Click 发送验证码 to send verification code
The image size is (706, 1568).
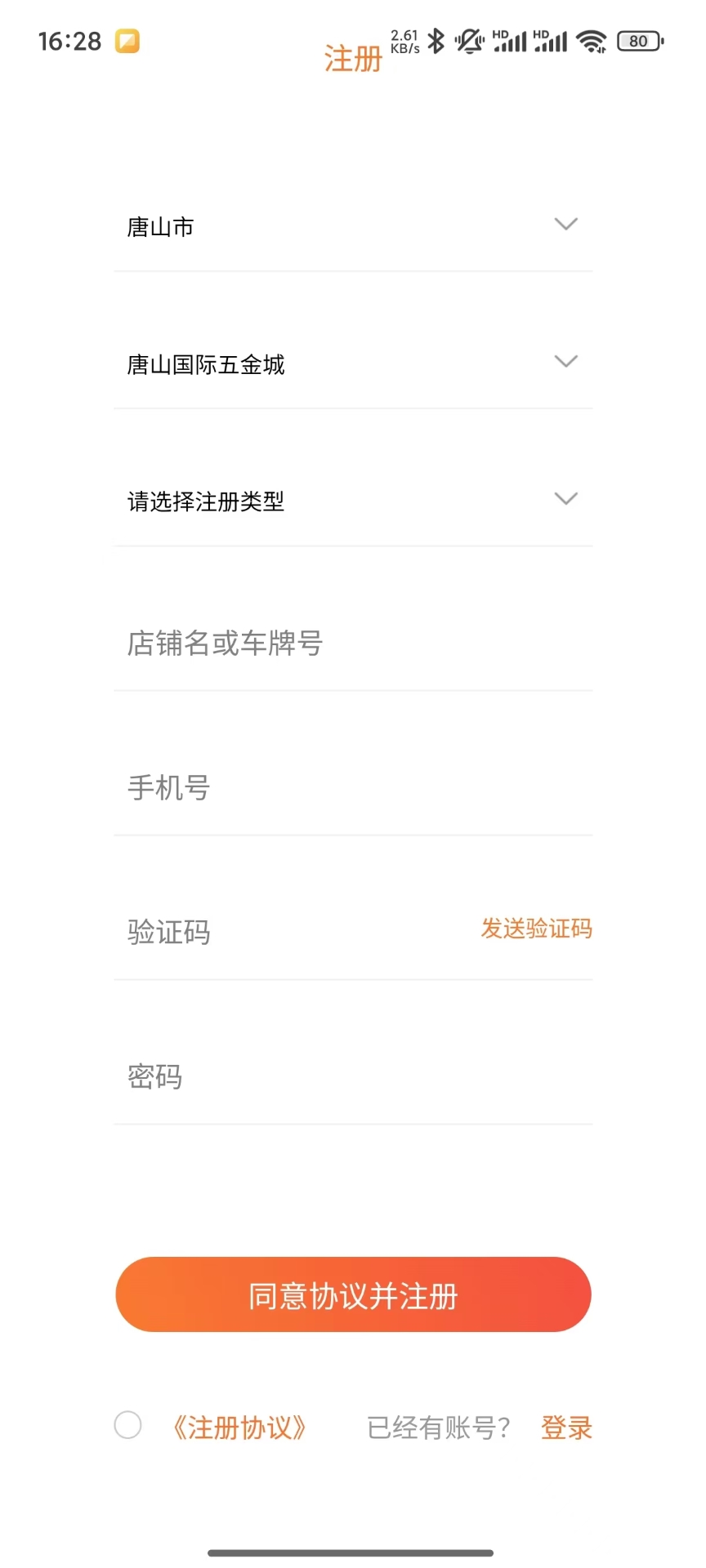tap(536, 929)
